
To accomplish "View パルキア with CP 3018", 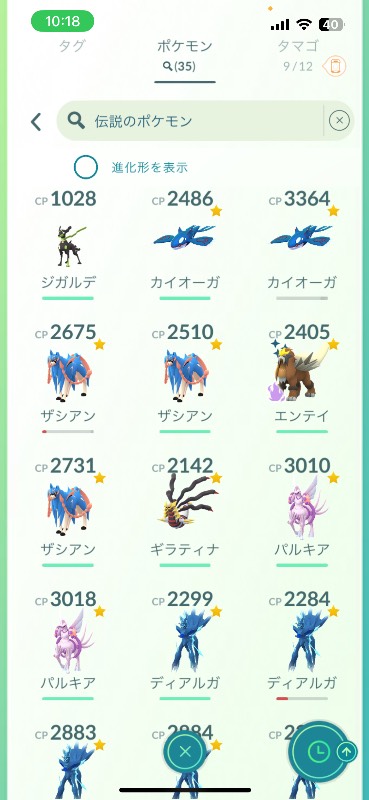I will point(68,645).
